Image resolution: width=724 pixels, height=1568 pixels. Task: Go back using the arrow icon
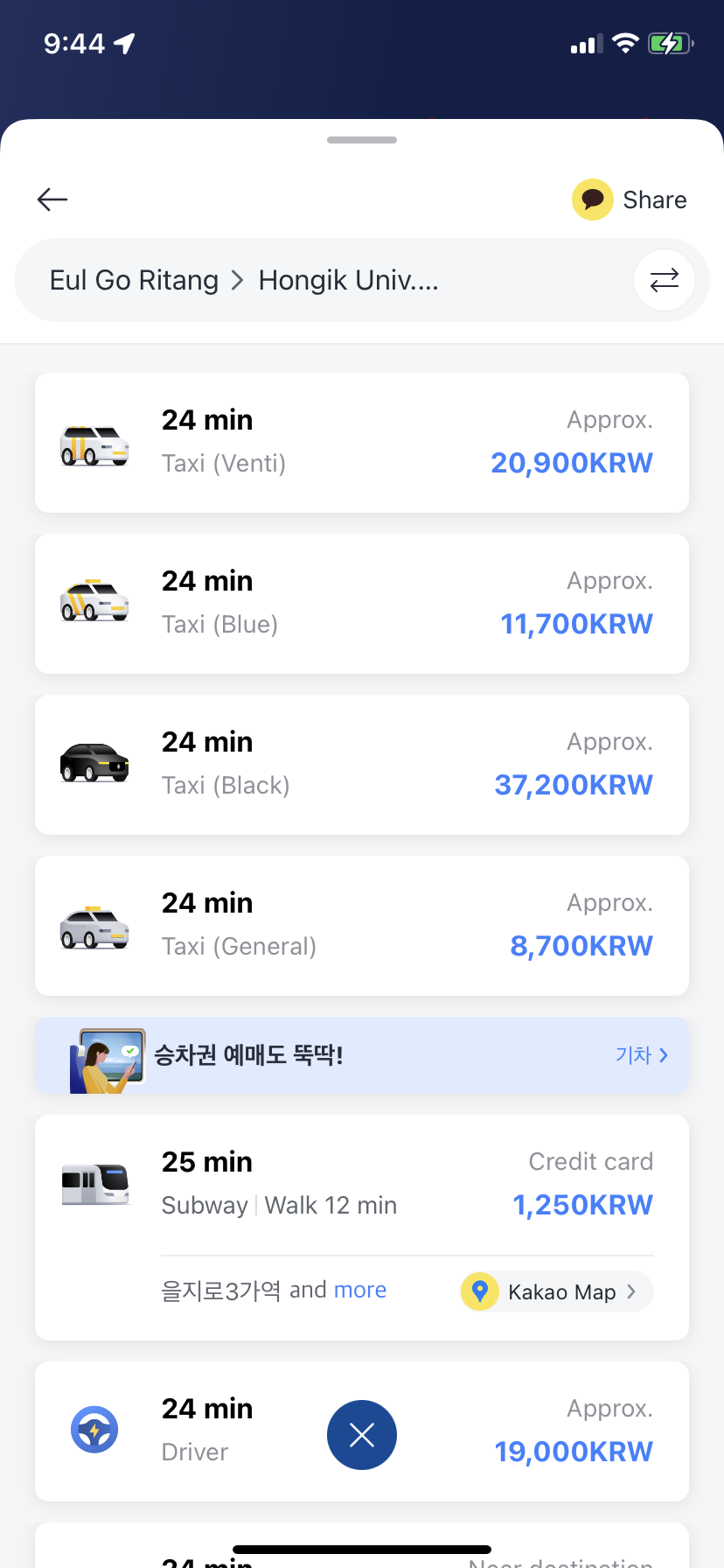tap(52, 199)
